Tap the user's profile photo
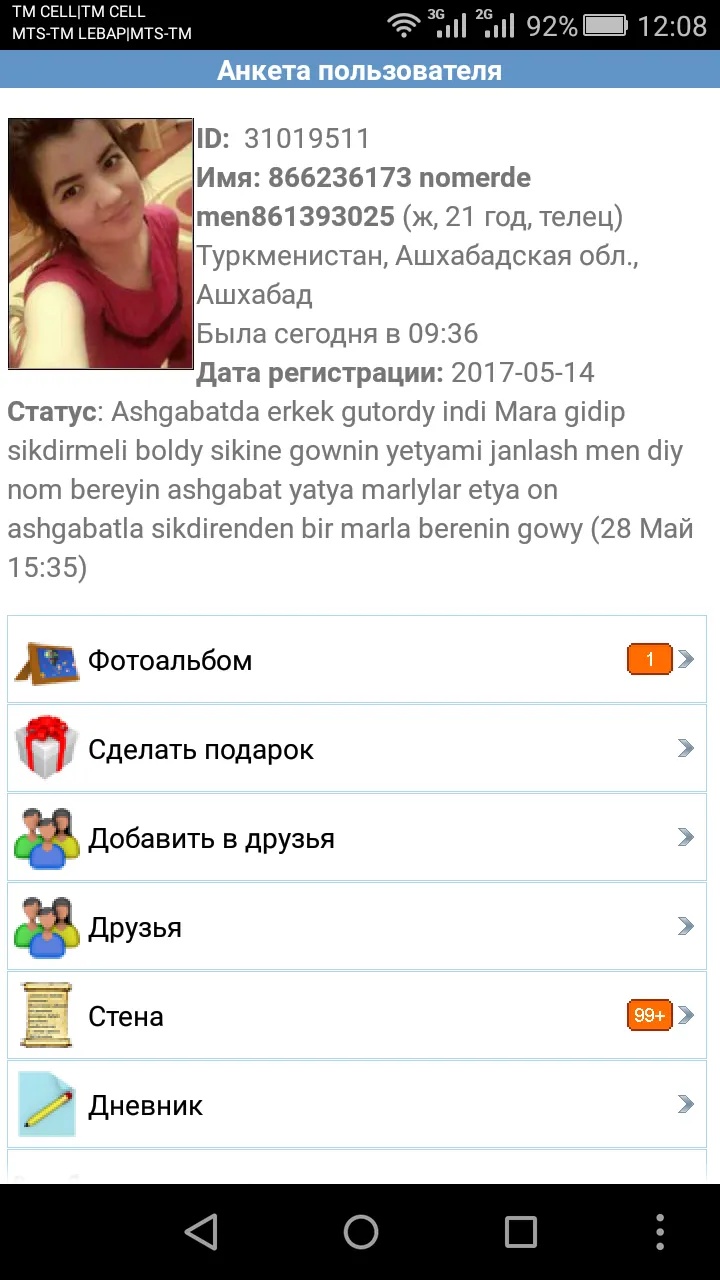The image size is (720, 1280). (100, 244)
